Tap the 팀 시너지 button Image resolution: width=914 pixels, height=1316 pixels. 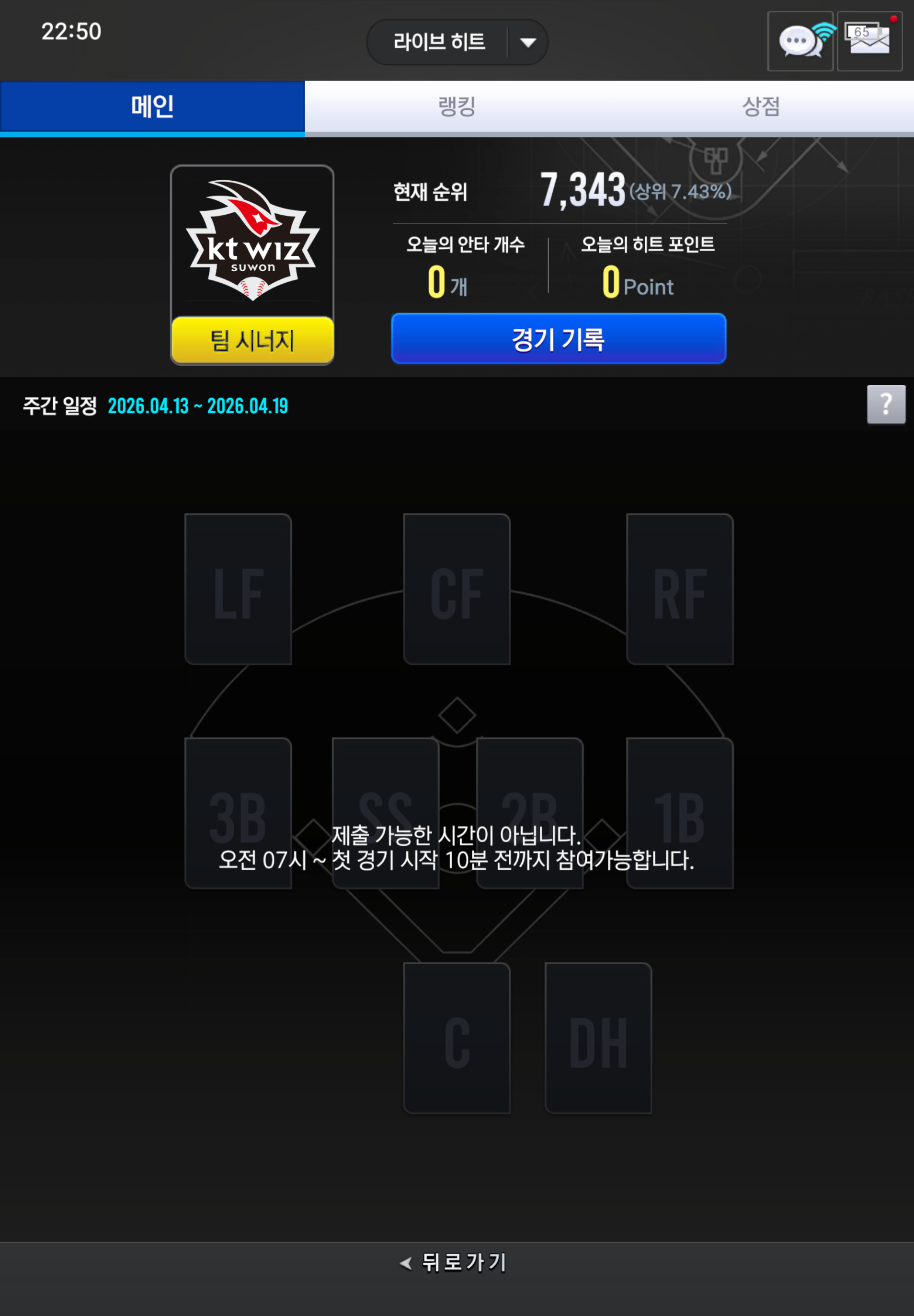coord(252,340)
